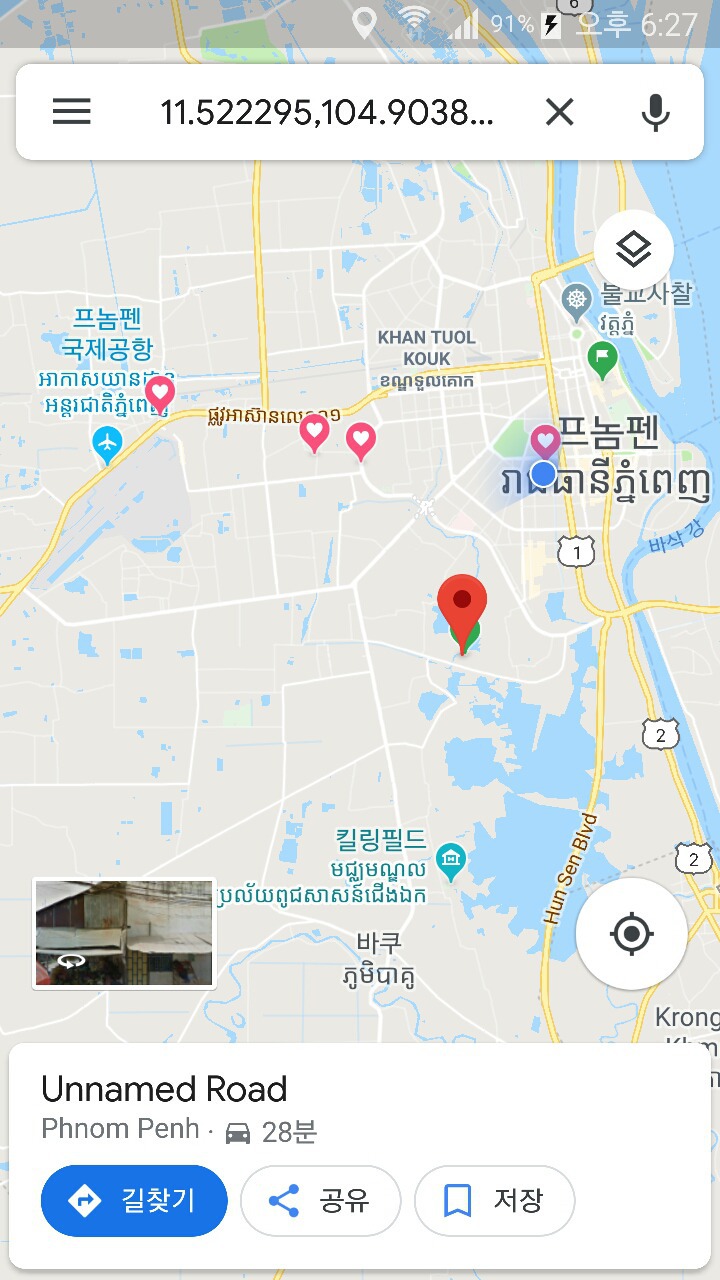This screenshot has height=1280, width=720.
Task: Clear the search with the X icon
Action: [560, 112]
